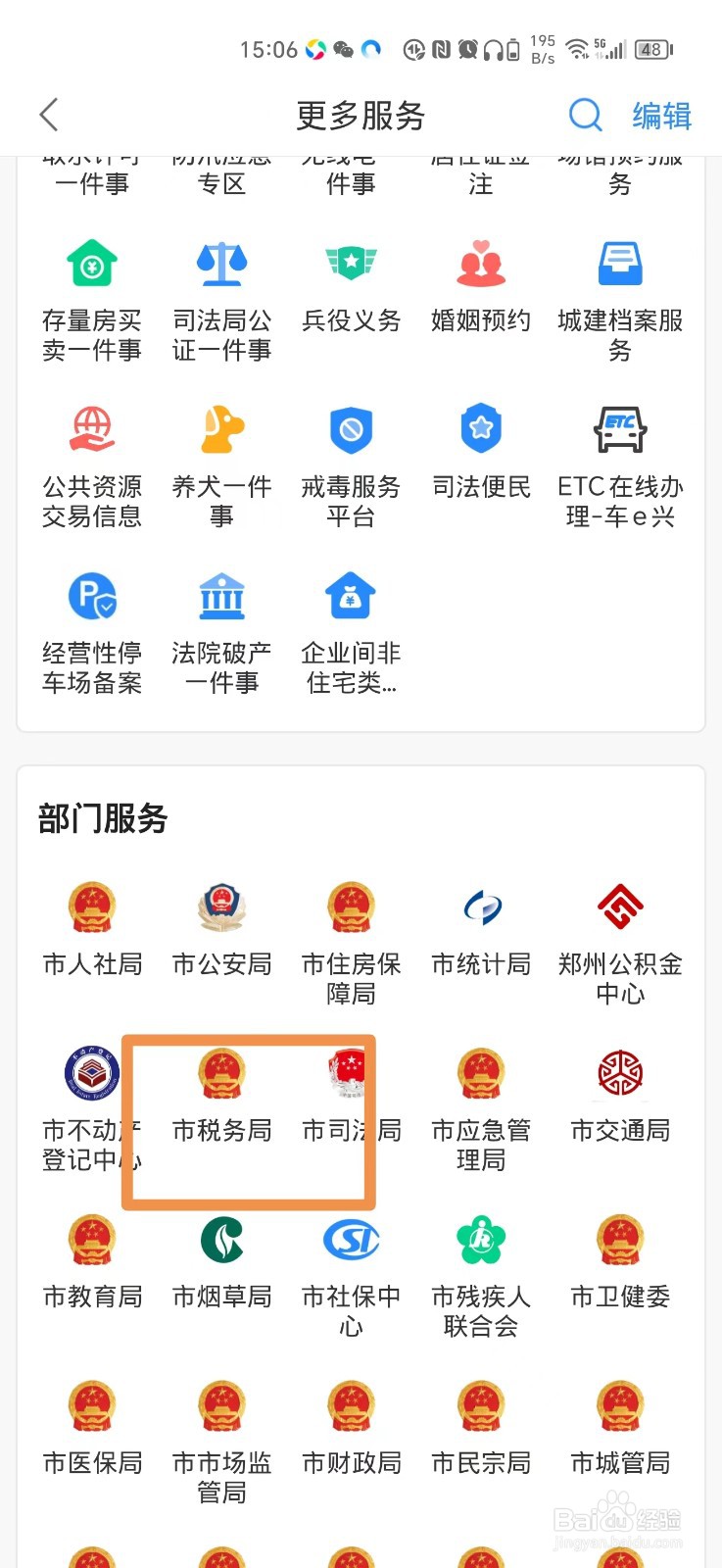Select the 兵役义务 service

[x=351, y=286]
